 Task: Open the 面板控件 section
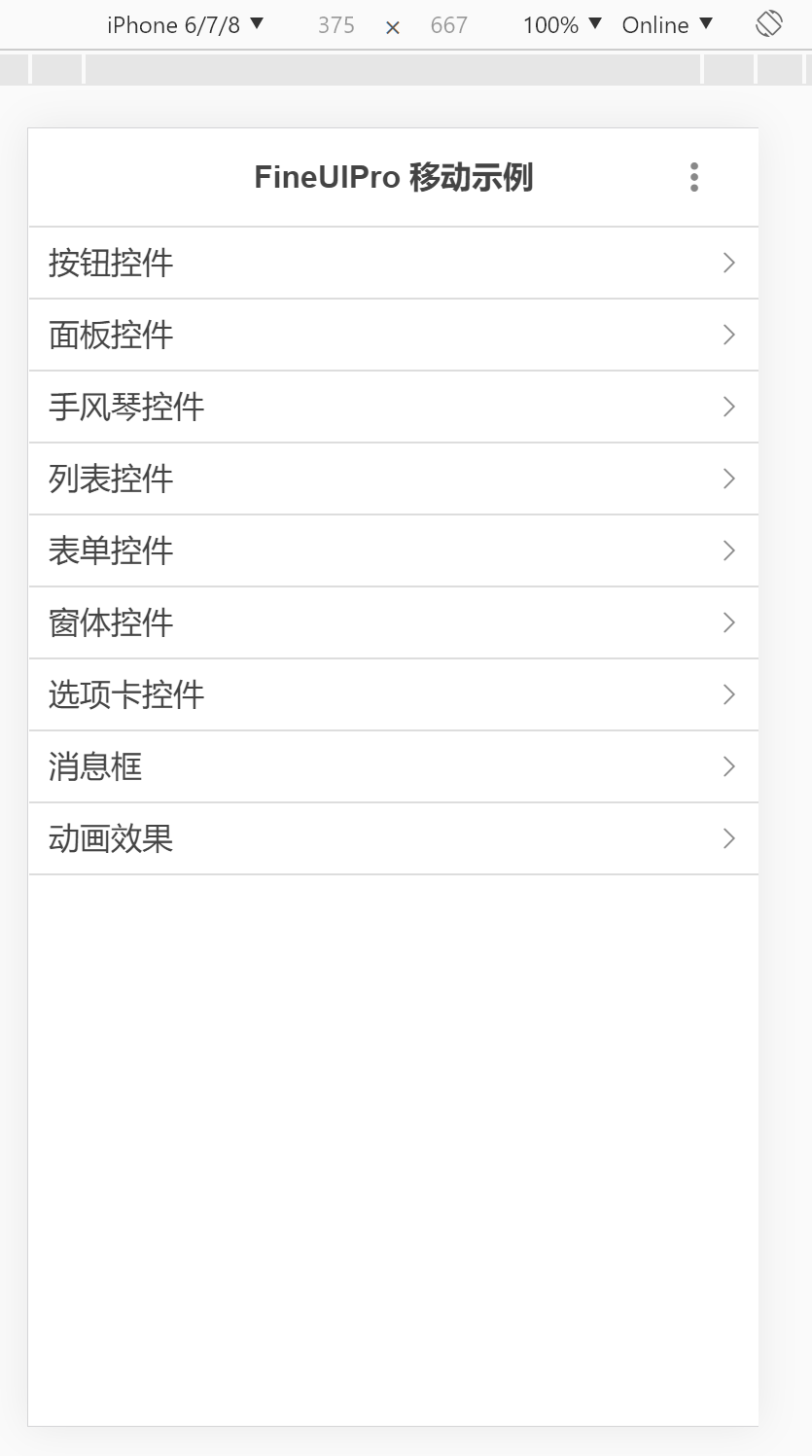tap(393, 335)
